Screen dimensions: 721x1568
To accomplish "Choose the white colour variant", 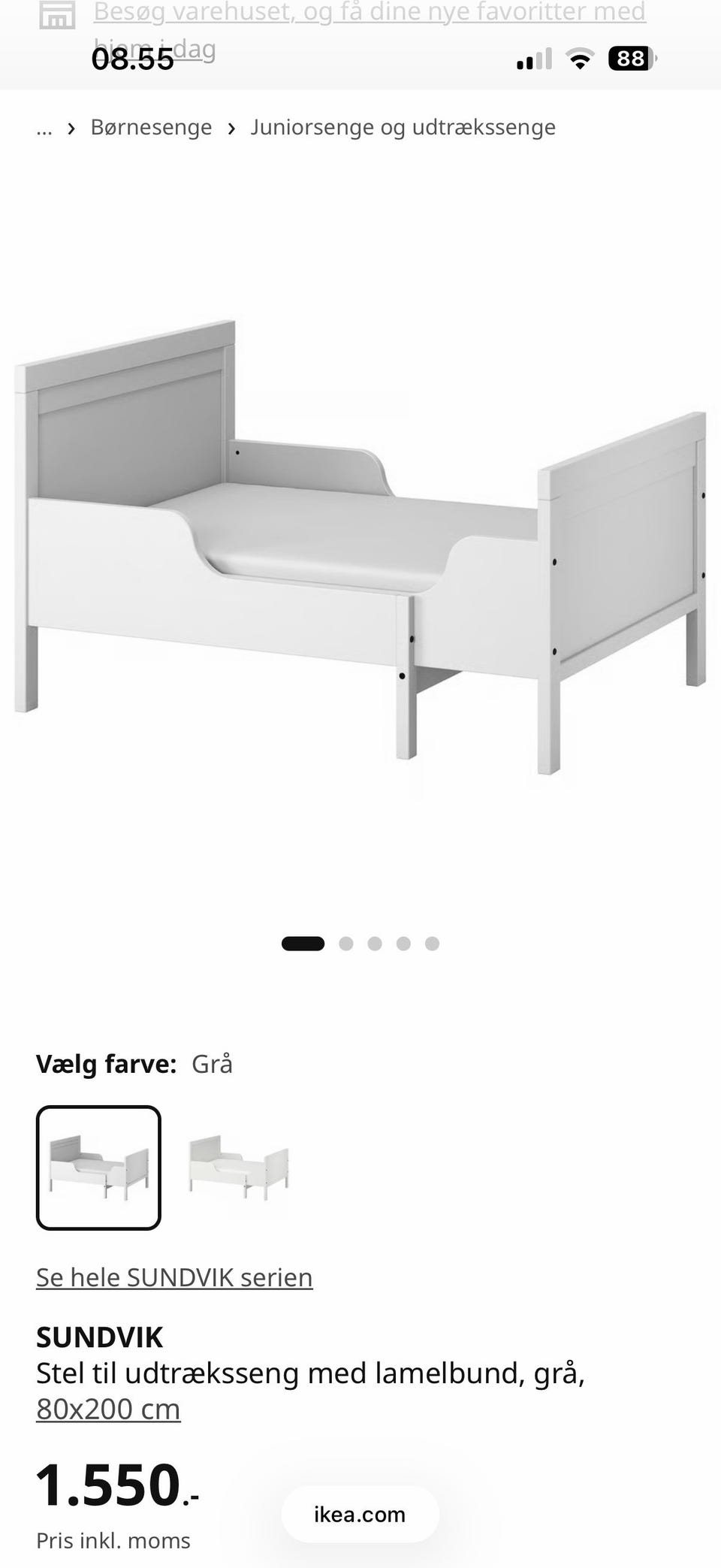I will pyautogui.click(x=238, y=1167).
